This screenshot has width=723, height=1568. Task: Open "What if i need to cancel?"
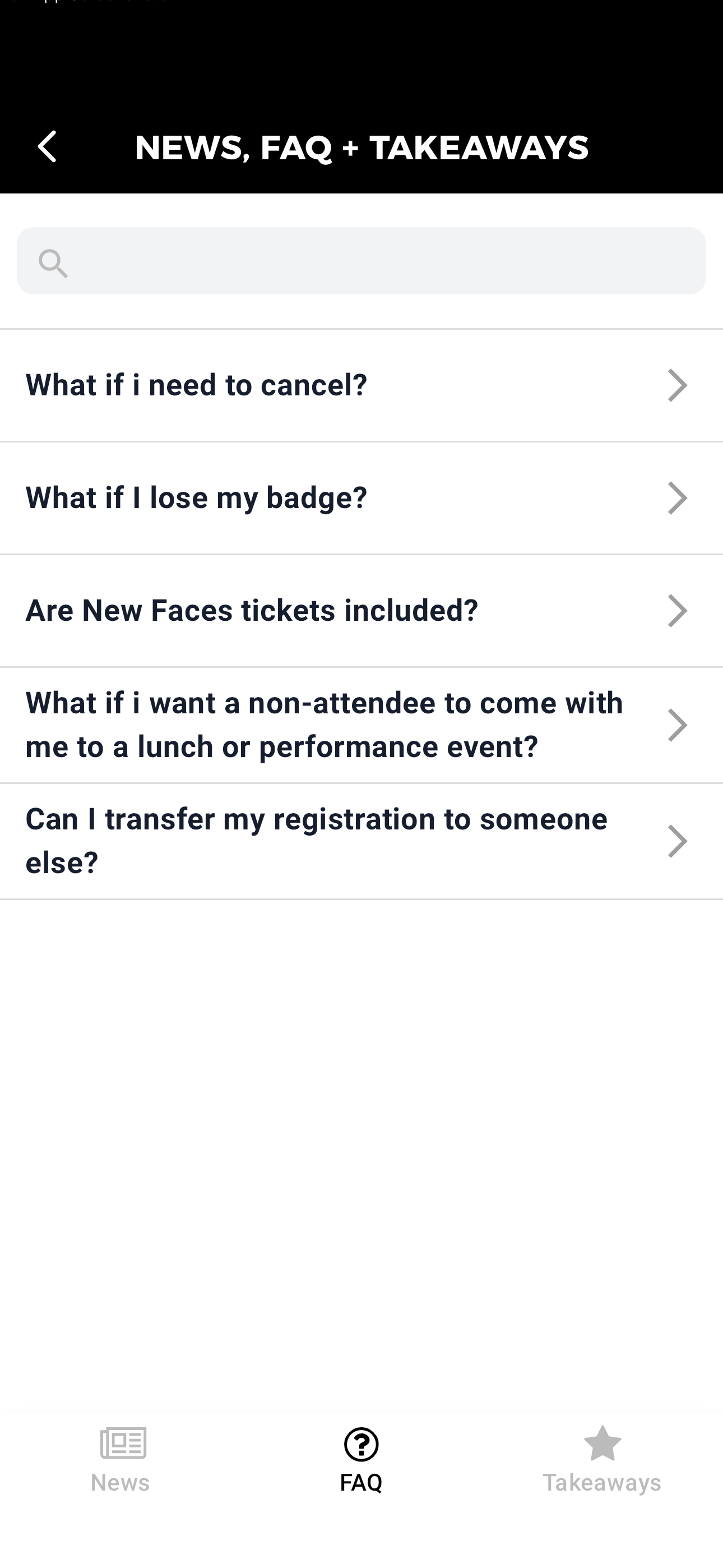pos(361,386)
